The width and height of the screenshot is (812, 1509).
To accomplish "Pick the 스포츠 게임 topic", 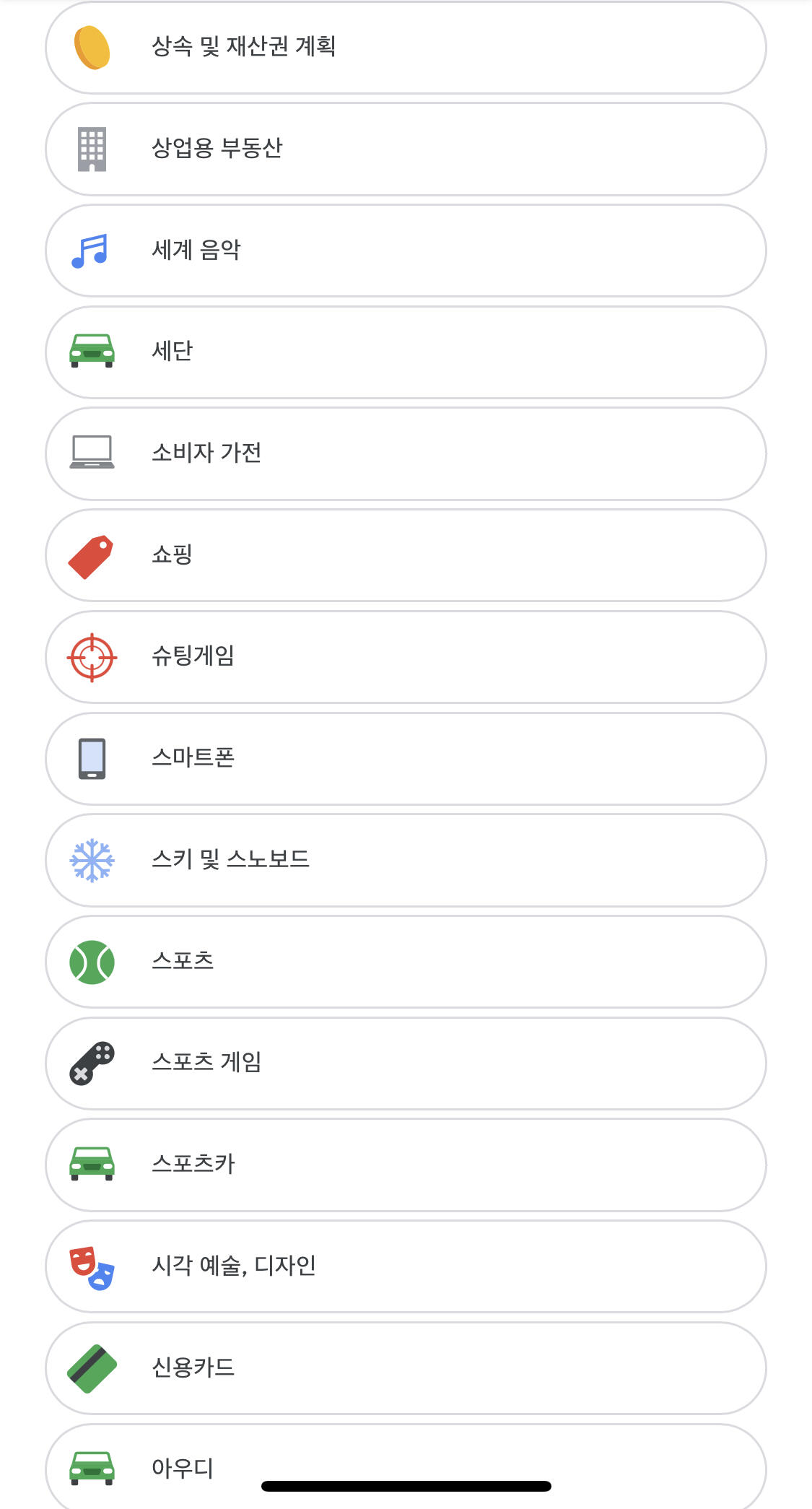I will click(x=405, y=1064).
